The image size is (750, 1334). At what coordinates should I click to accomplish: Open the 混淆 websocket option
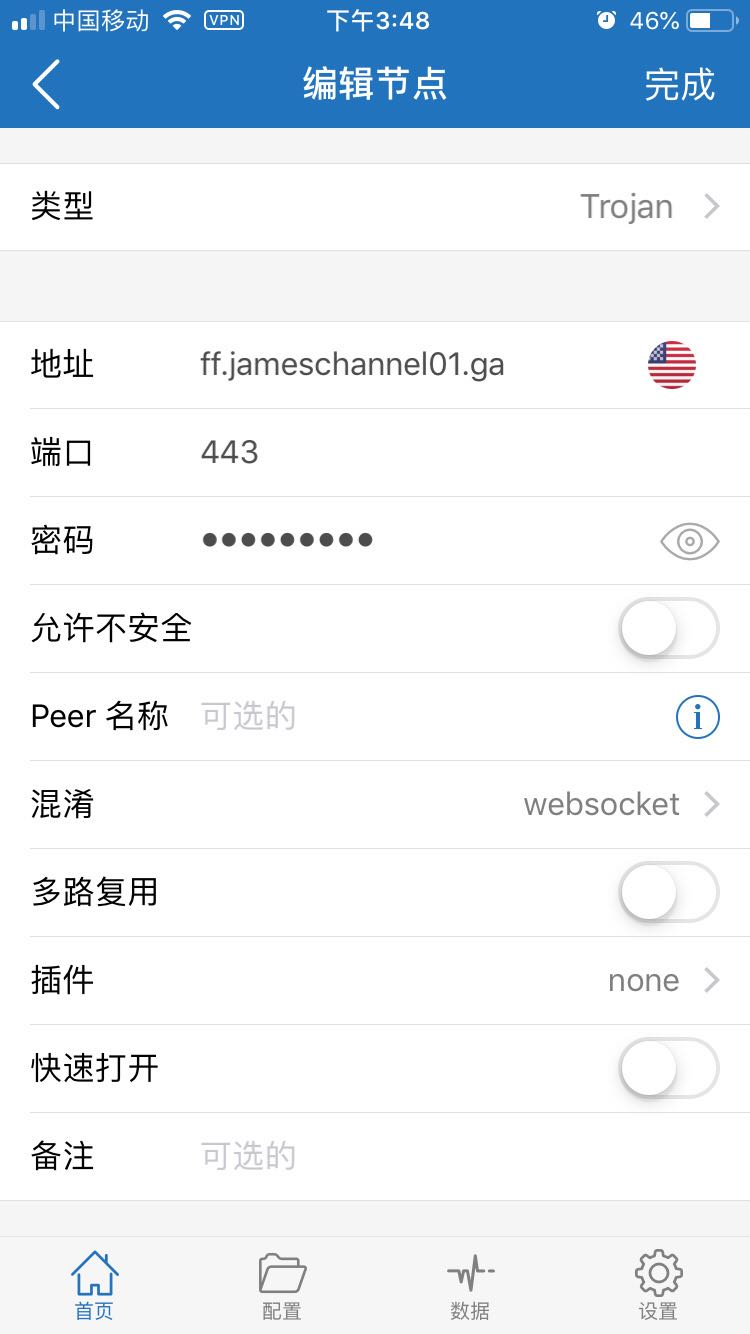click(375, 805)
